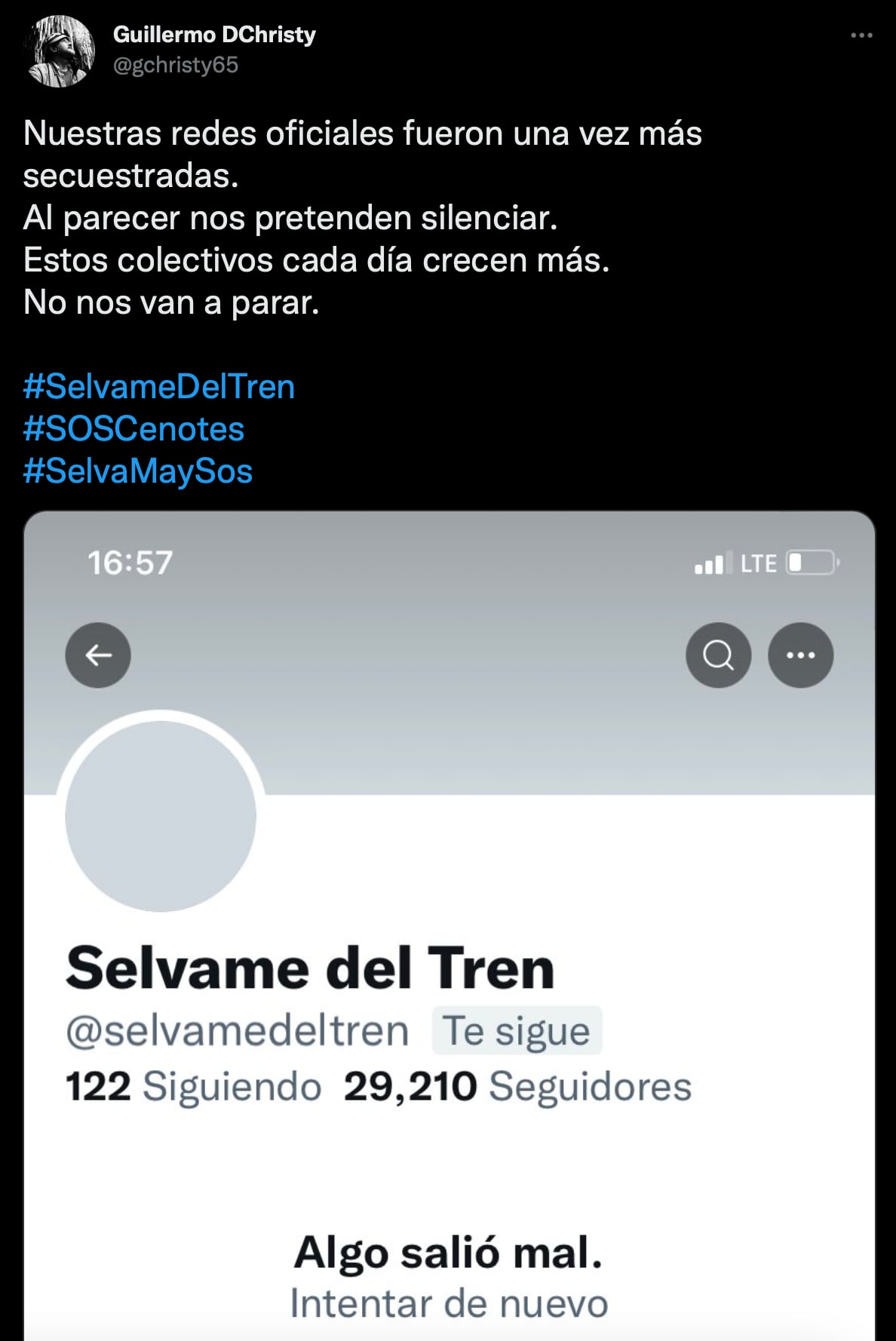
Task: Open Guillermo DChristy's profile picture
Action: [59, 51]
